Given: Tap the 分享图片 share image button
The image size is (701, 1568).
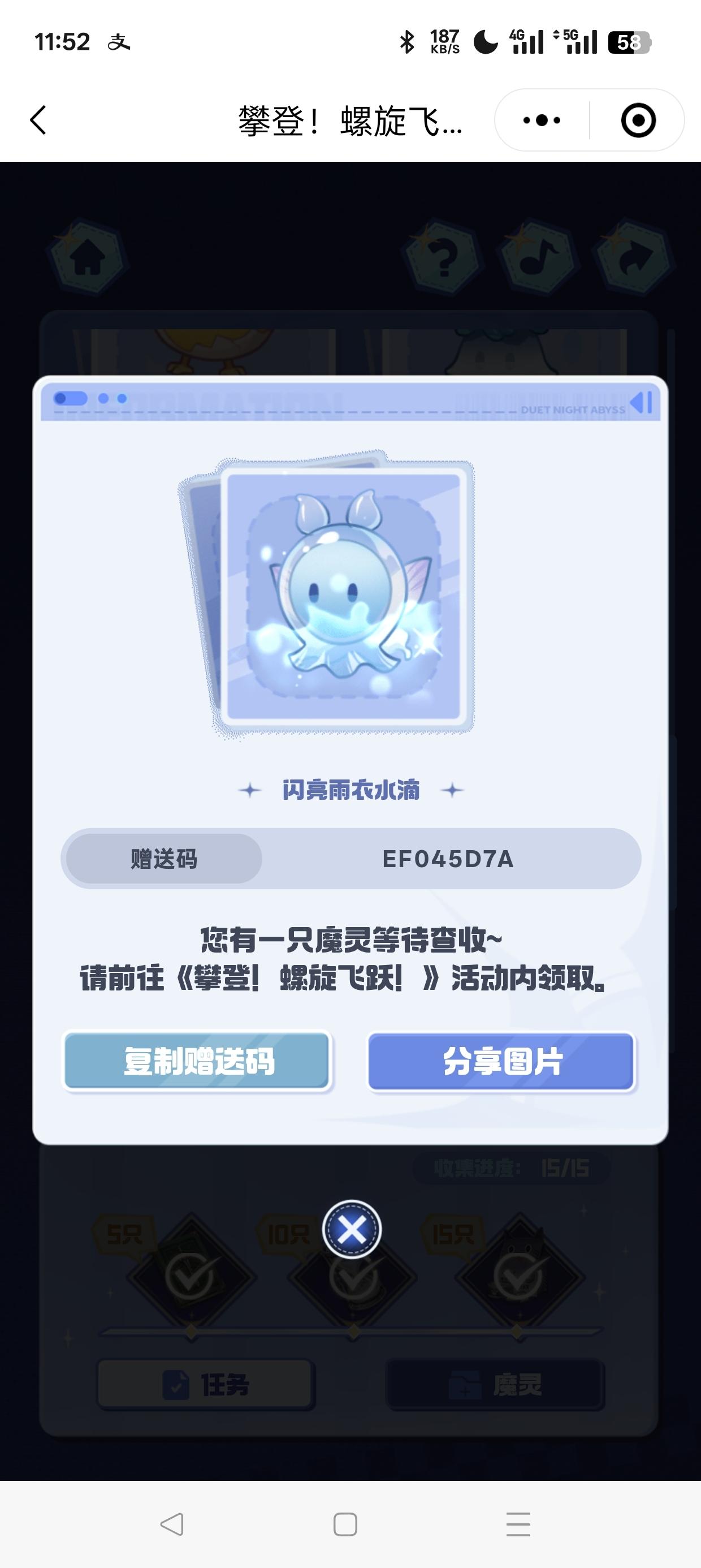Looking at the screenshot, I should [x=501, y=1062].
